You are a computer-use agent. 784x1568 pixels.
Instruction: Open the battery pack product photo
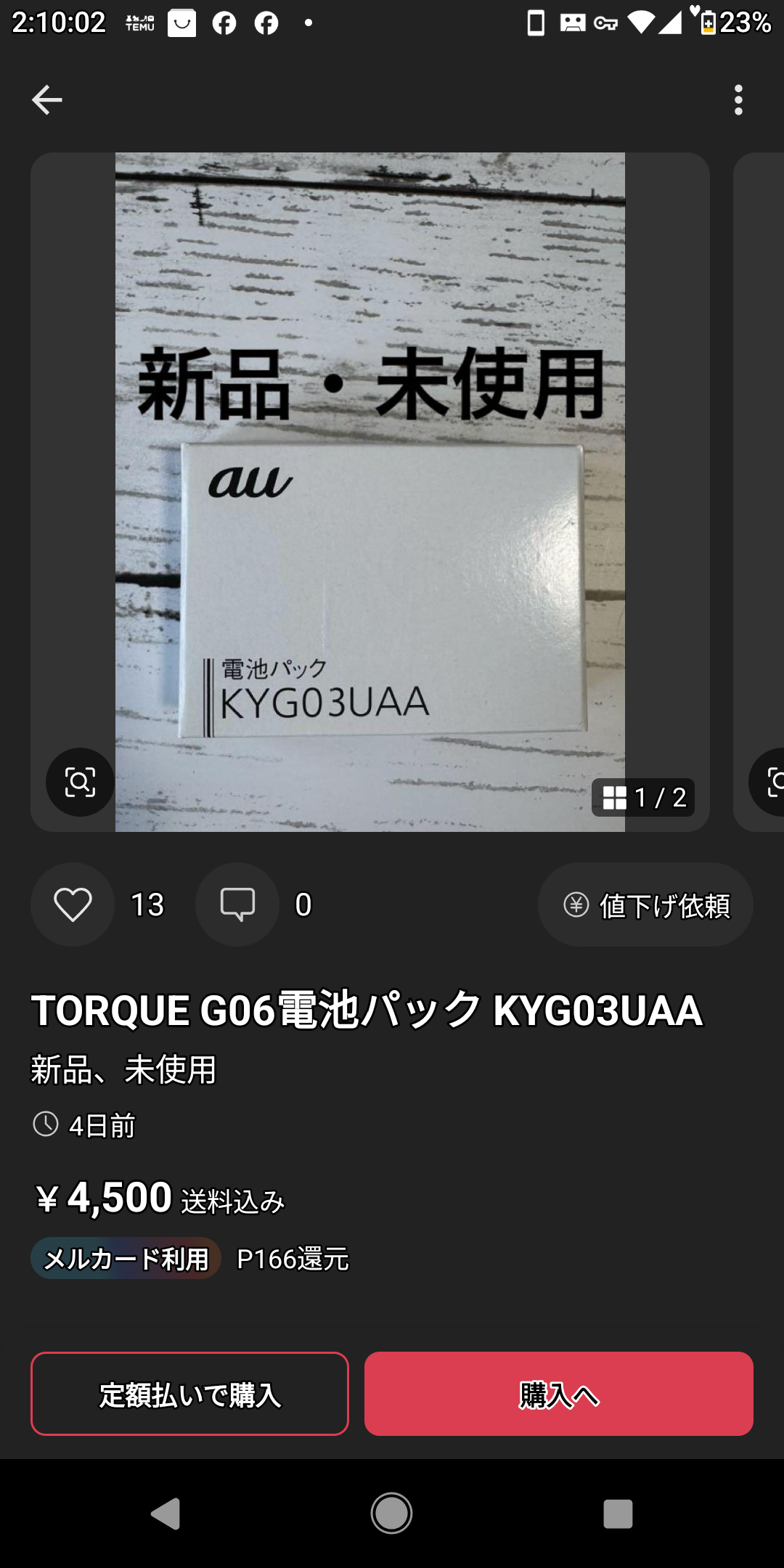pyautogui.click(x=370, y=492)
